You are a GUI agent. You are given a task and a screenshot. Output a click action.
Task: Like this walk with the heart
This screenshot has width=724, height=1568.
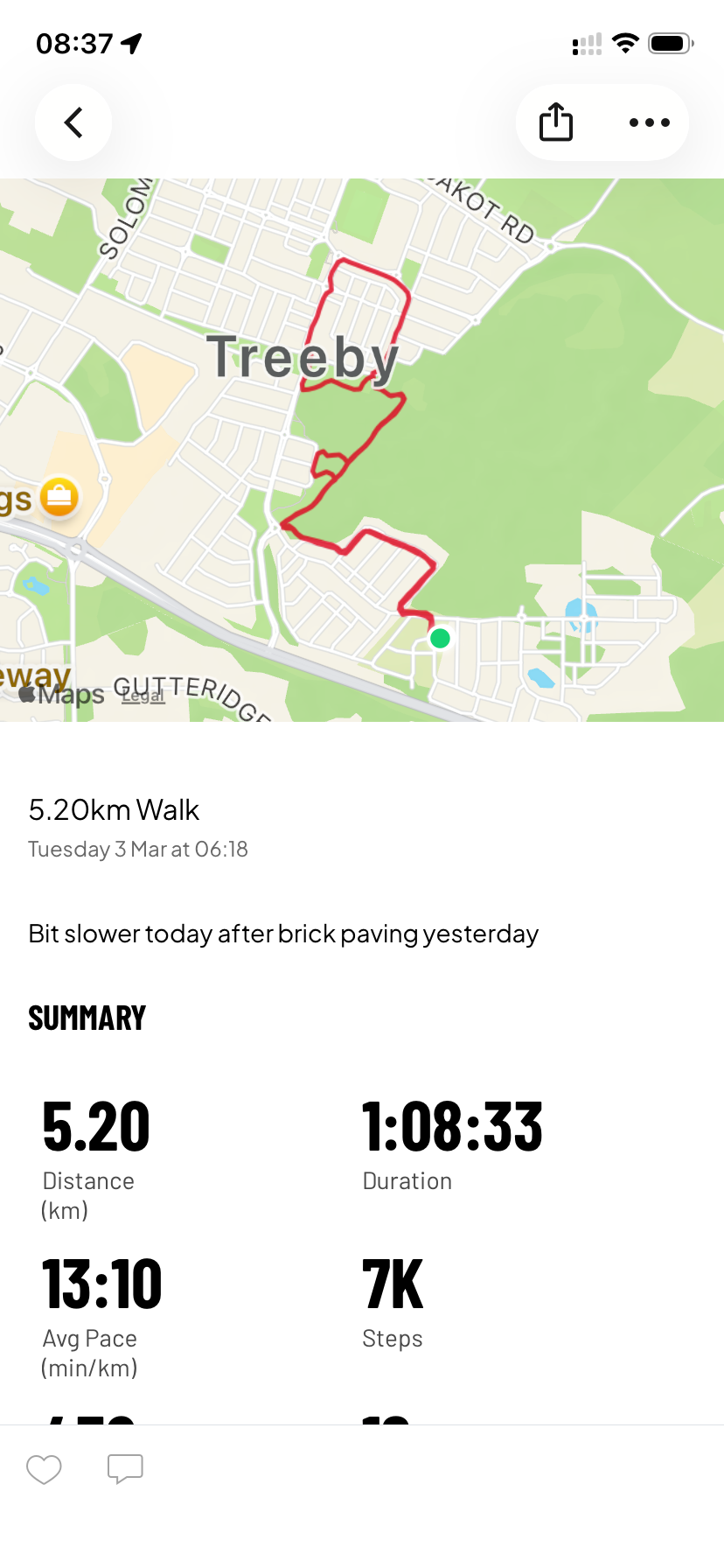[44, 1469]
